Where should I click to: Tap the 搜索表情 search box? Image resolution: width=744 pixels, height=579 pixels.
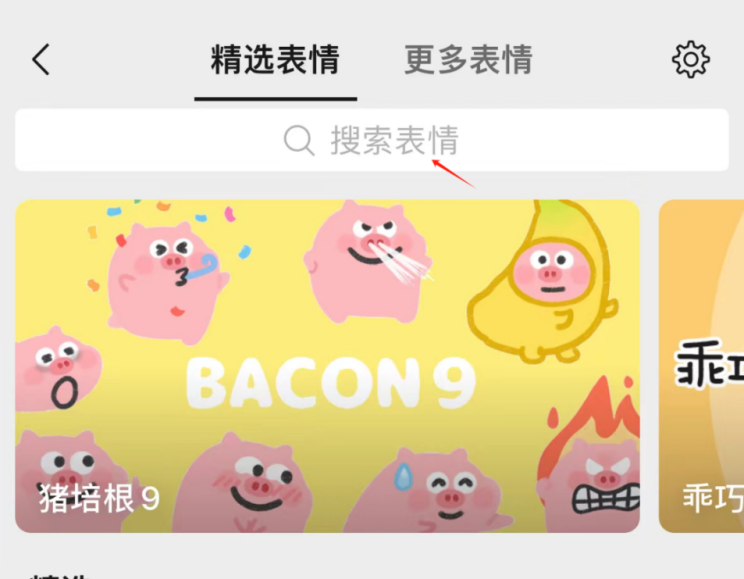click(x=371, y=140)
